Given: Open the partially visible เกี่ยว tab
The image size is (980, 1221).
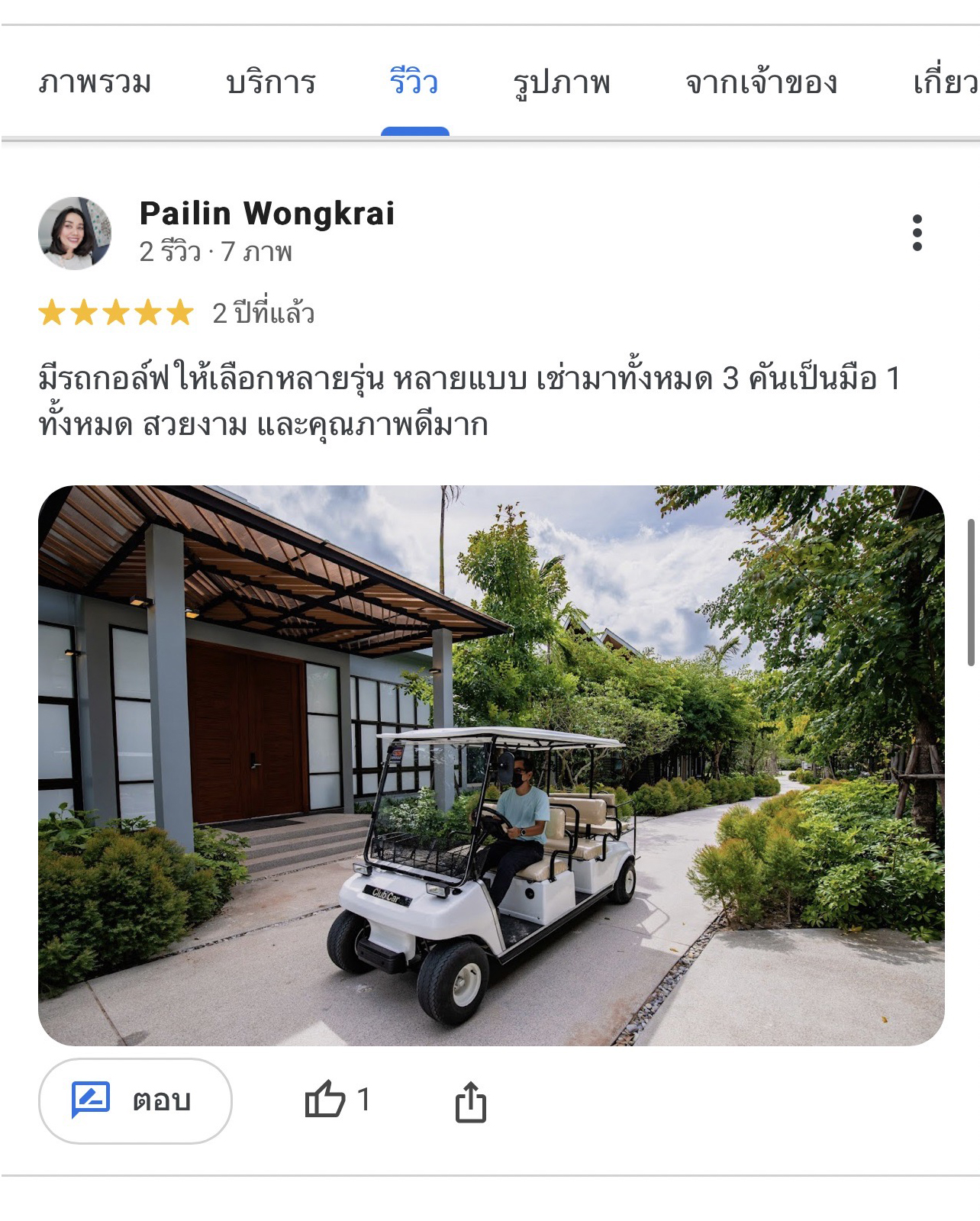Looking at the screenshot, I should tap(945, 82).
